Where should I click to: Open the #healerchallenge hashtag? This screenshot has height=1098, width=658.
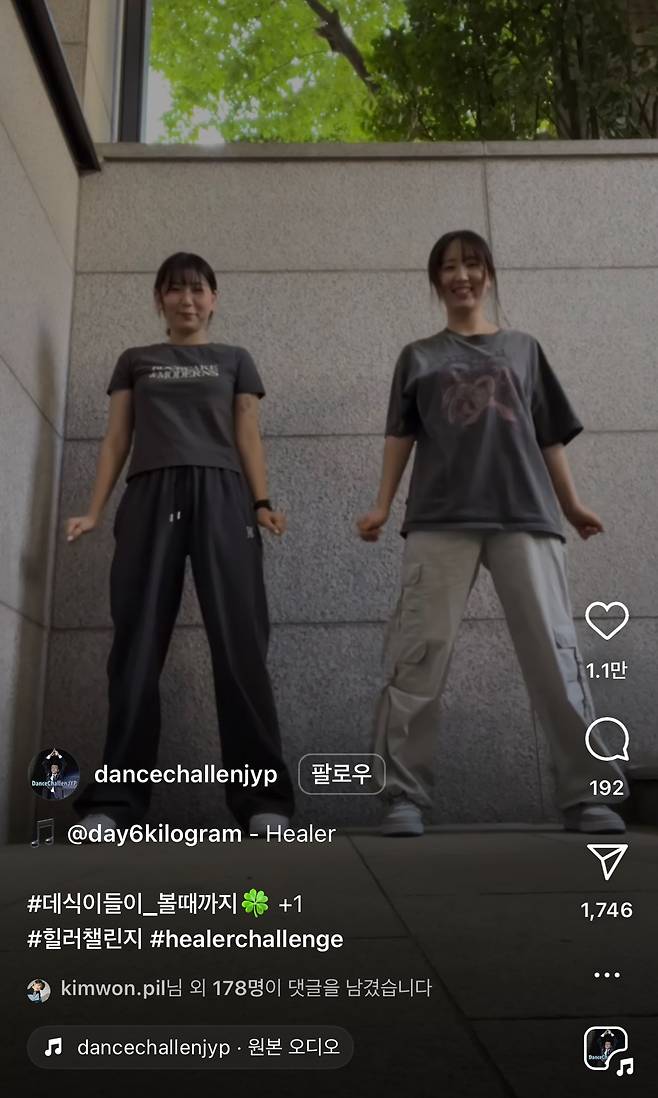(246, 939)
